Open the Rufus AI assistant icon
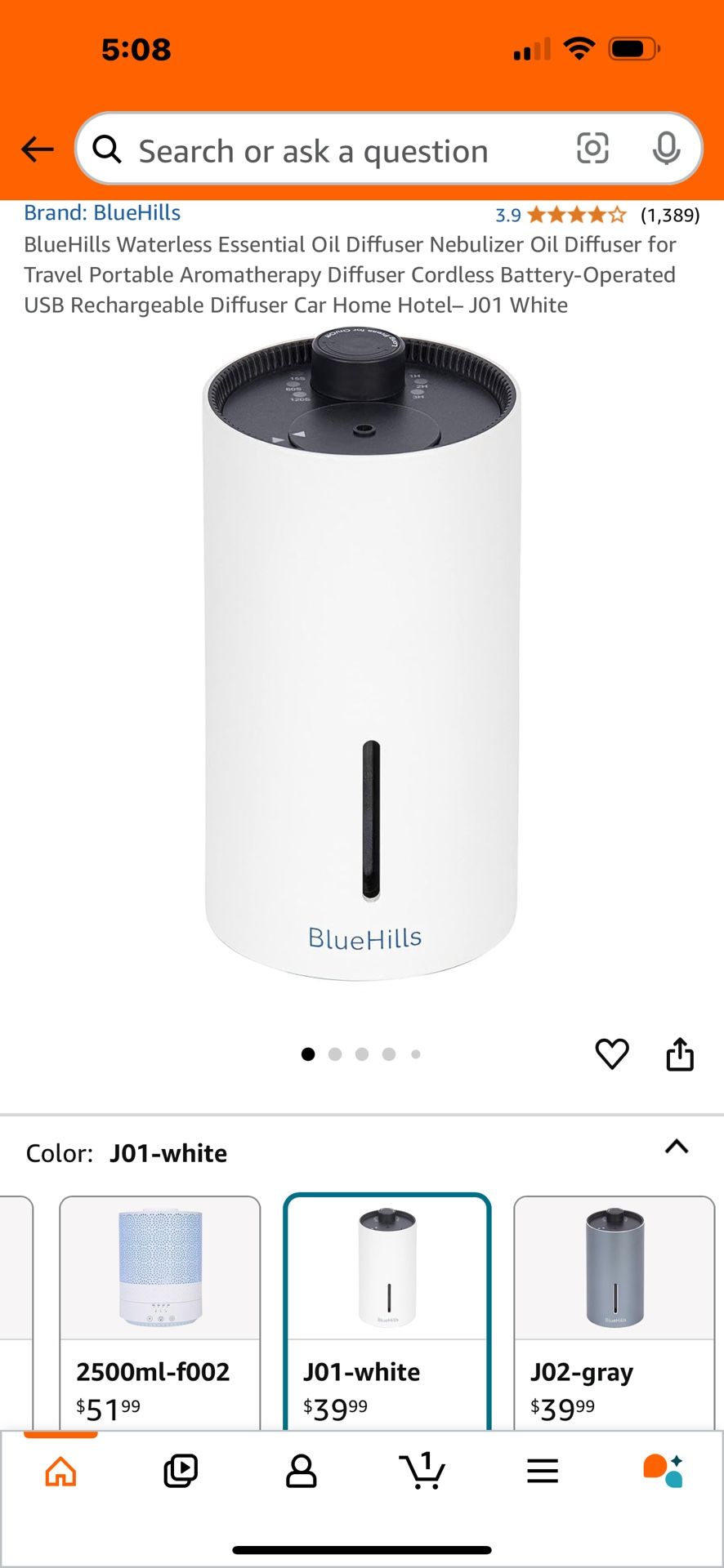Viewport: 724px width, 1568px height. (x=664, y=1468)
